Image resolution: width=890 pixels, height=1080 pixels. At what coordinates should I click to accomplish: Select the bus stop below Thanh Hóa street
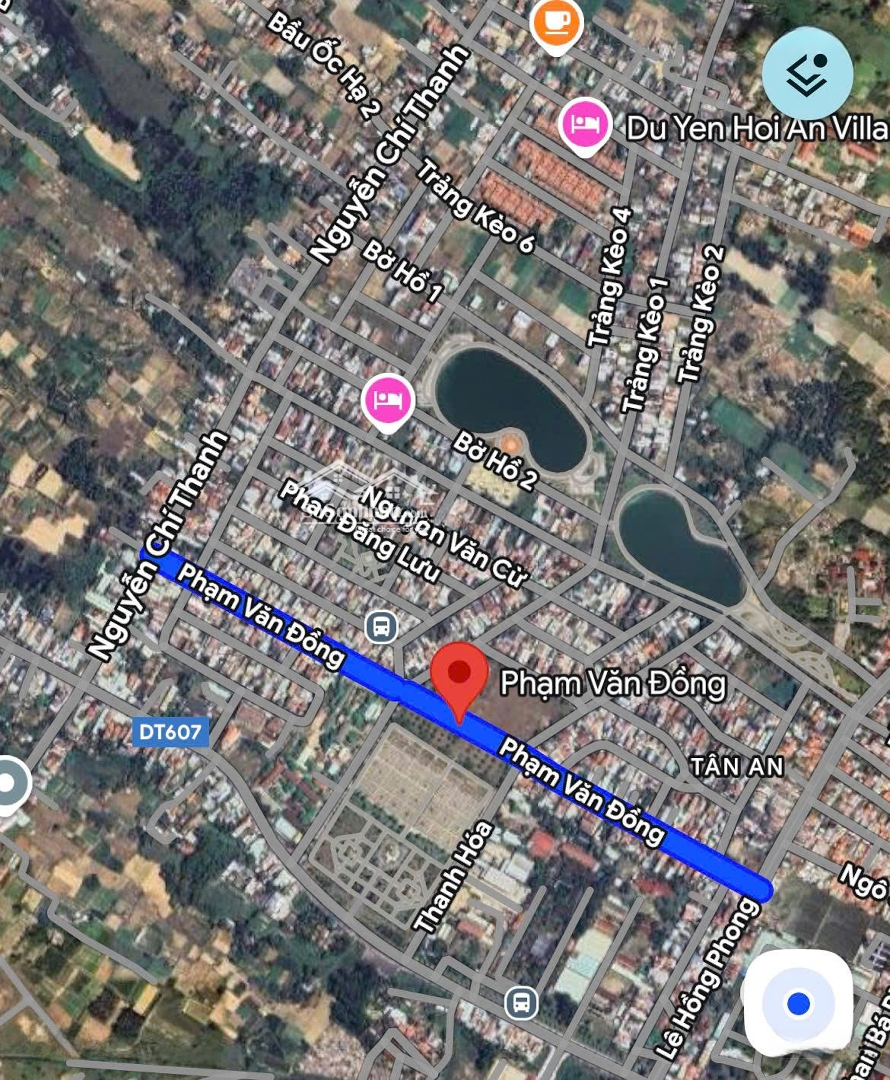[520, 1001]
